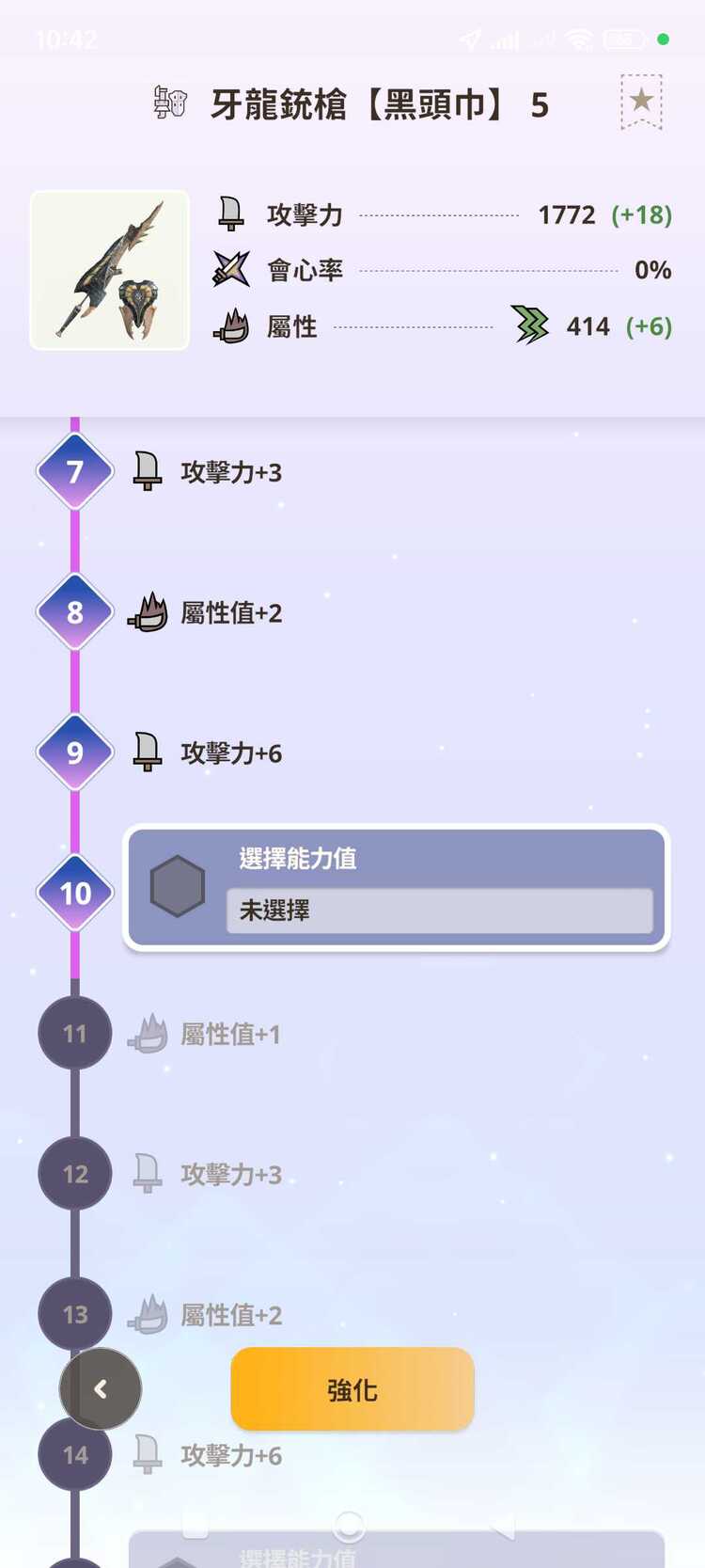The height and width of the screenshot is (1568, 705).
Task: Bookmark this weapon with the star icon
Action: point(641,102)
